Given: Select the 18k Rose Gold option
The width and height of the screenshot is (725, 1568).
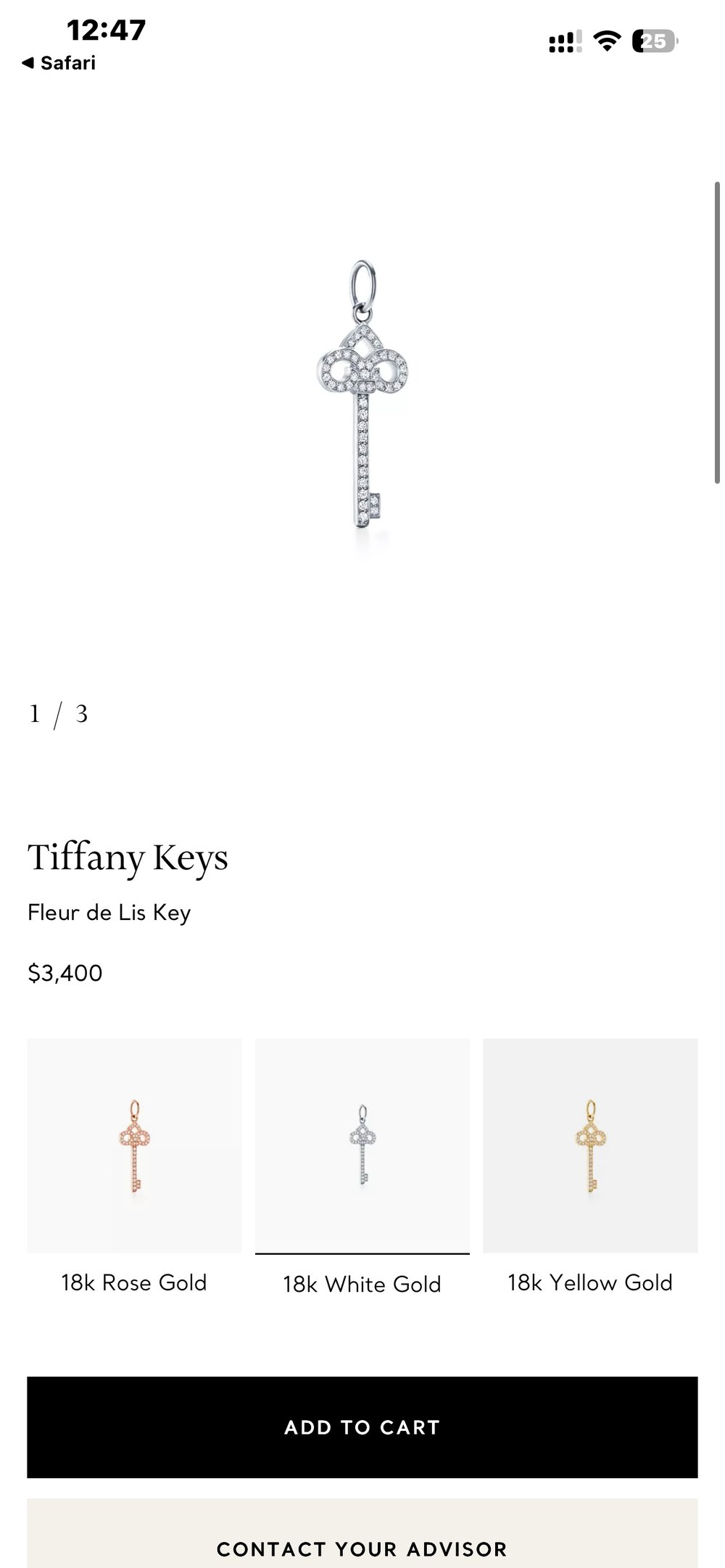Looking at the screenshot, I should pyautogui.click(x=134, y=1145).
